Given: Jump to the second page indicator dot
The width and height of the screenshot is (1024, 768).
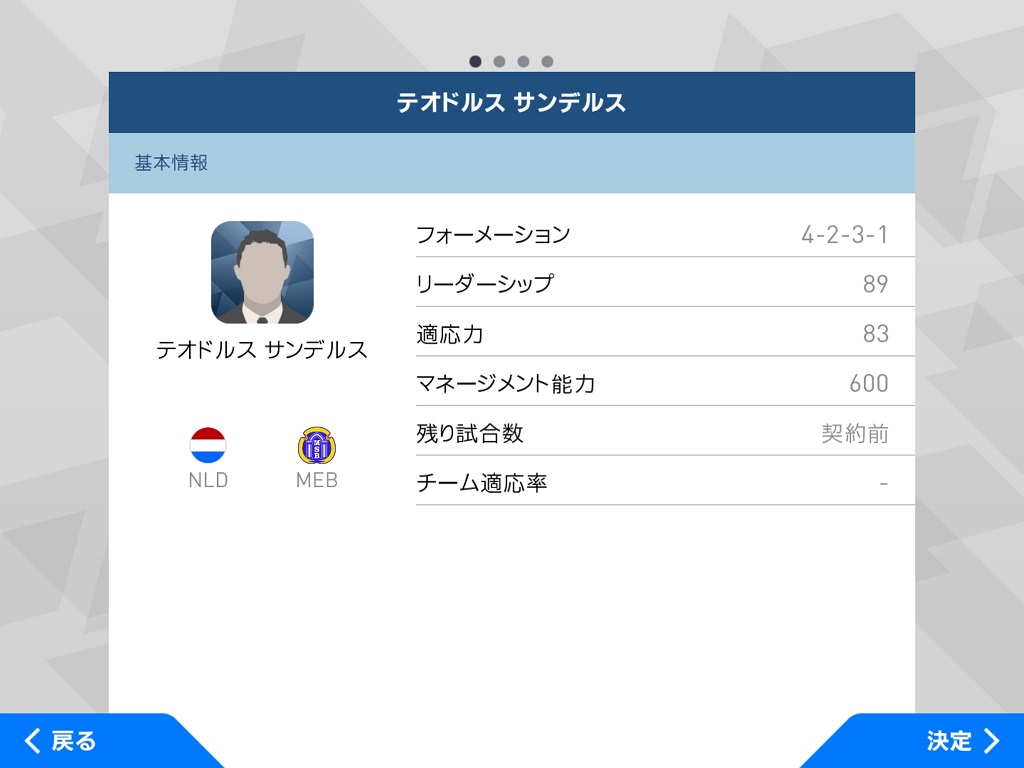Looking at the screenshot, I should pyautogui.click(x=499, y=62).
